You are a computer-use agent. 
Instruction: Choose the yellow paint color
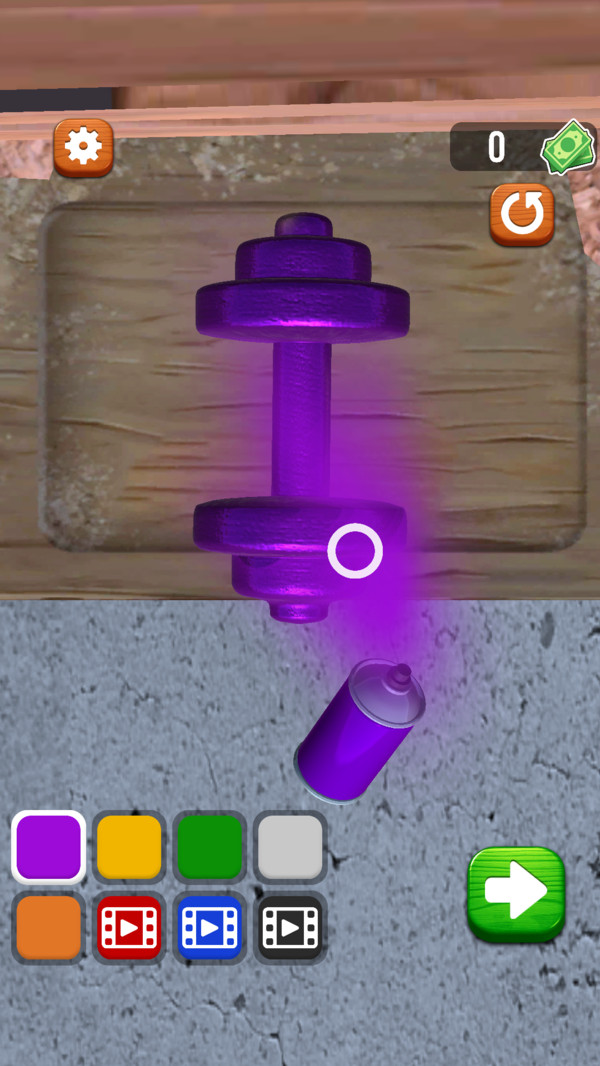click(x=129, y=846)
